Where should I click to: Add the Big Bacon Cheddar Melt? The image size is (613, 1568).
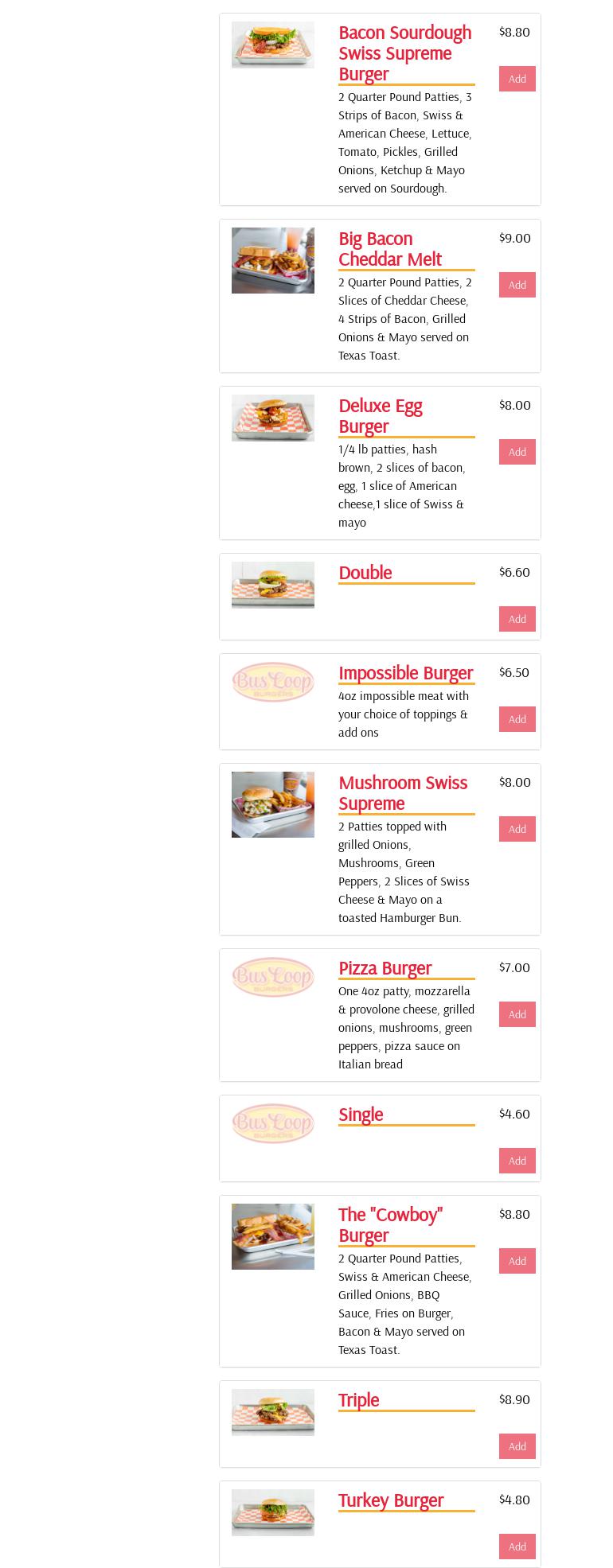pos(517,285)
